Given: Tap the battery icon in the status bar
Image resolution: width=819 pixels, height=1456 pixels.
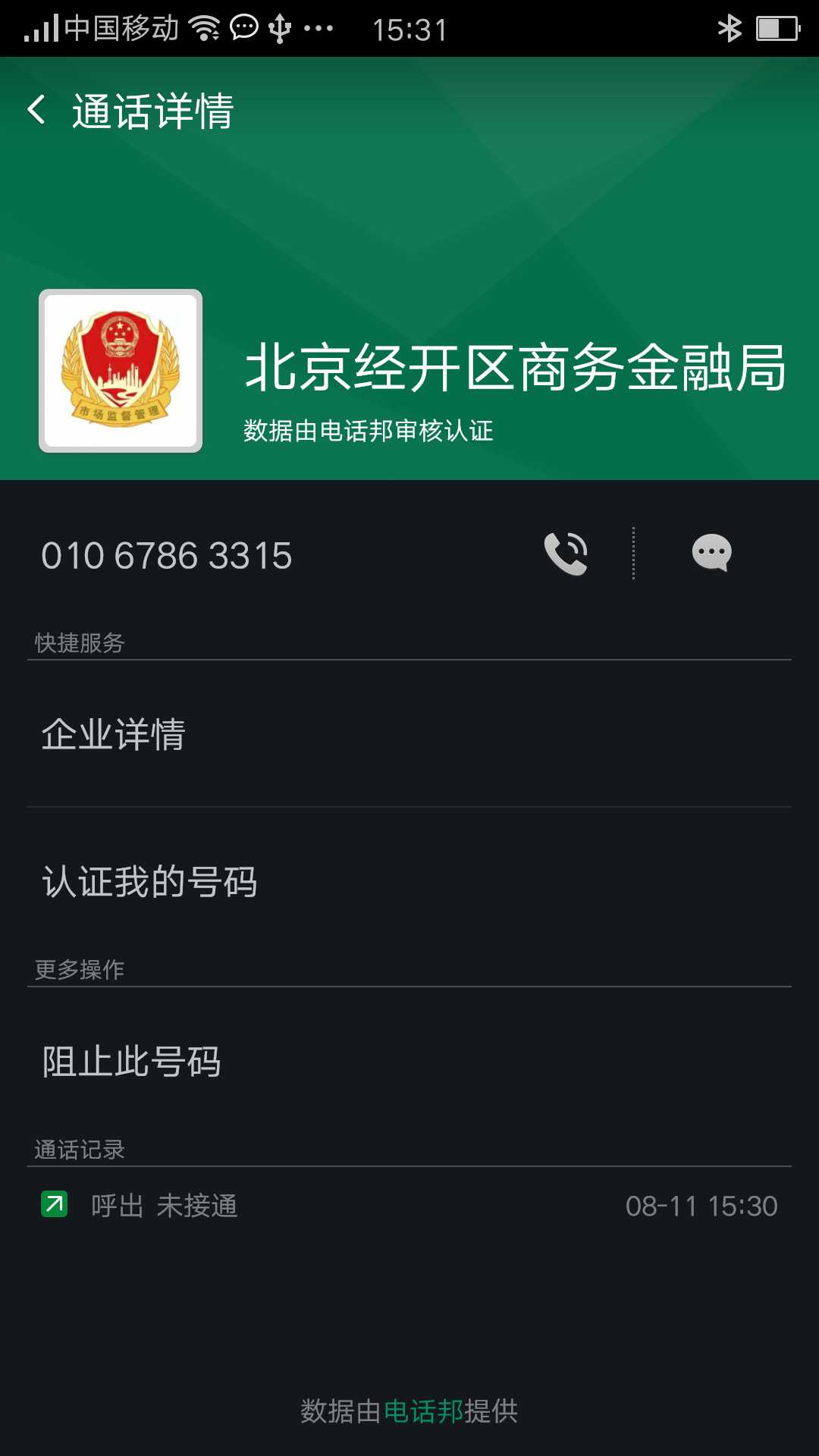Looking at the screenshot, I should coord(775,28).
